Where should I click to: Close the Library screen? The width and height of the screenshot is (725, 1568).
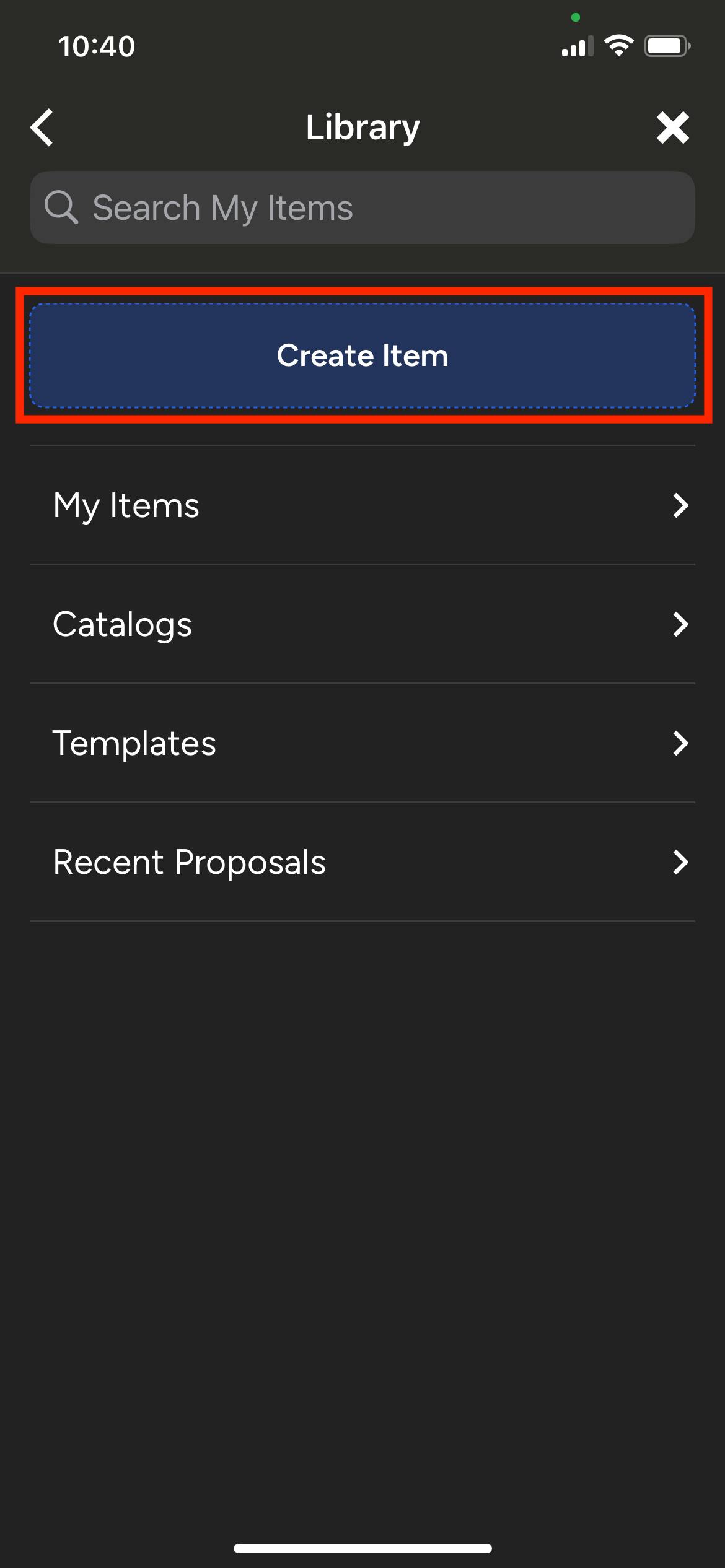tap(672, 128)
